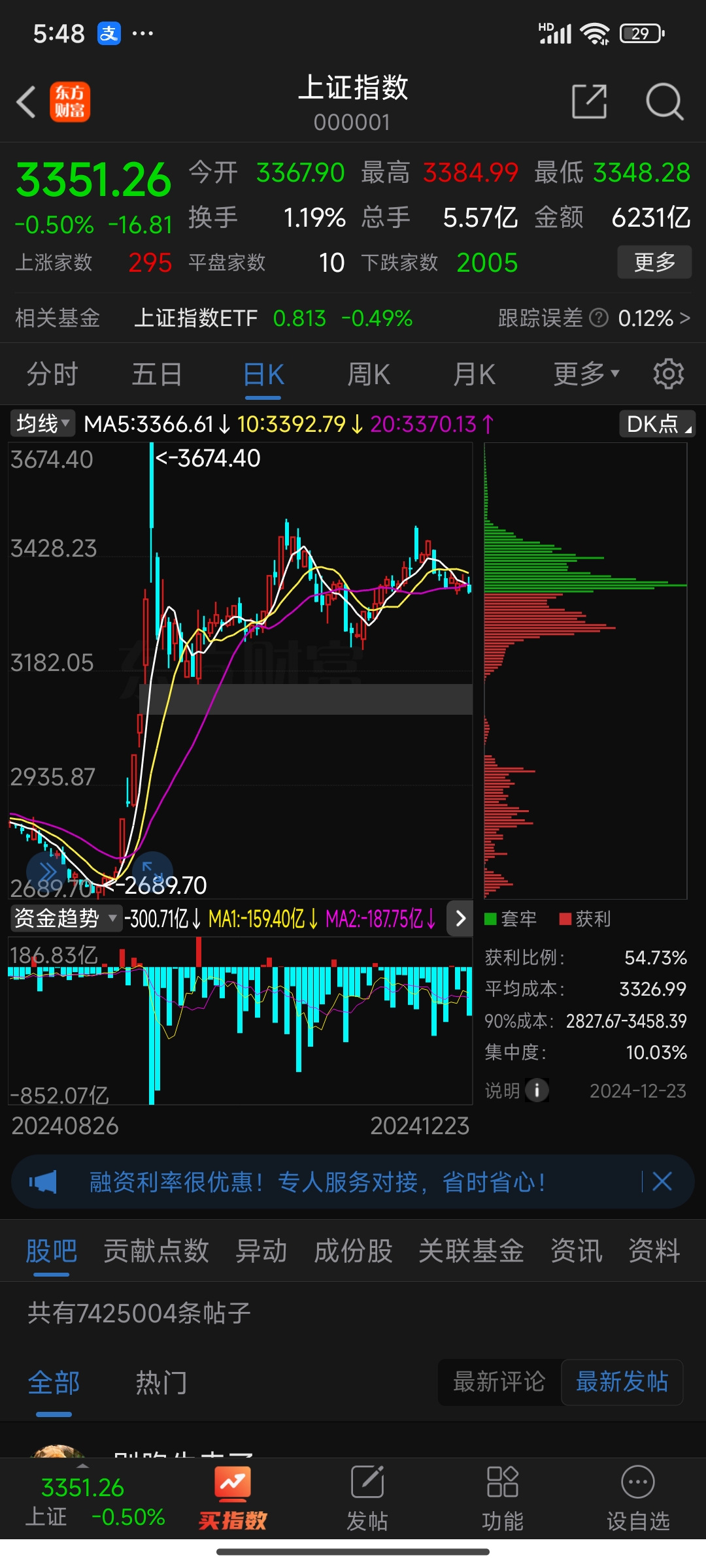Share the 上证指数 page
Viewport: 706px width, 1568px height.
589,102
